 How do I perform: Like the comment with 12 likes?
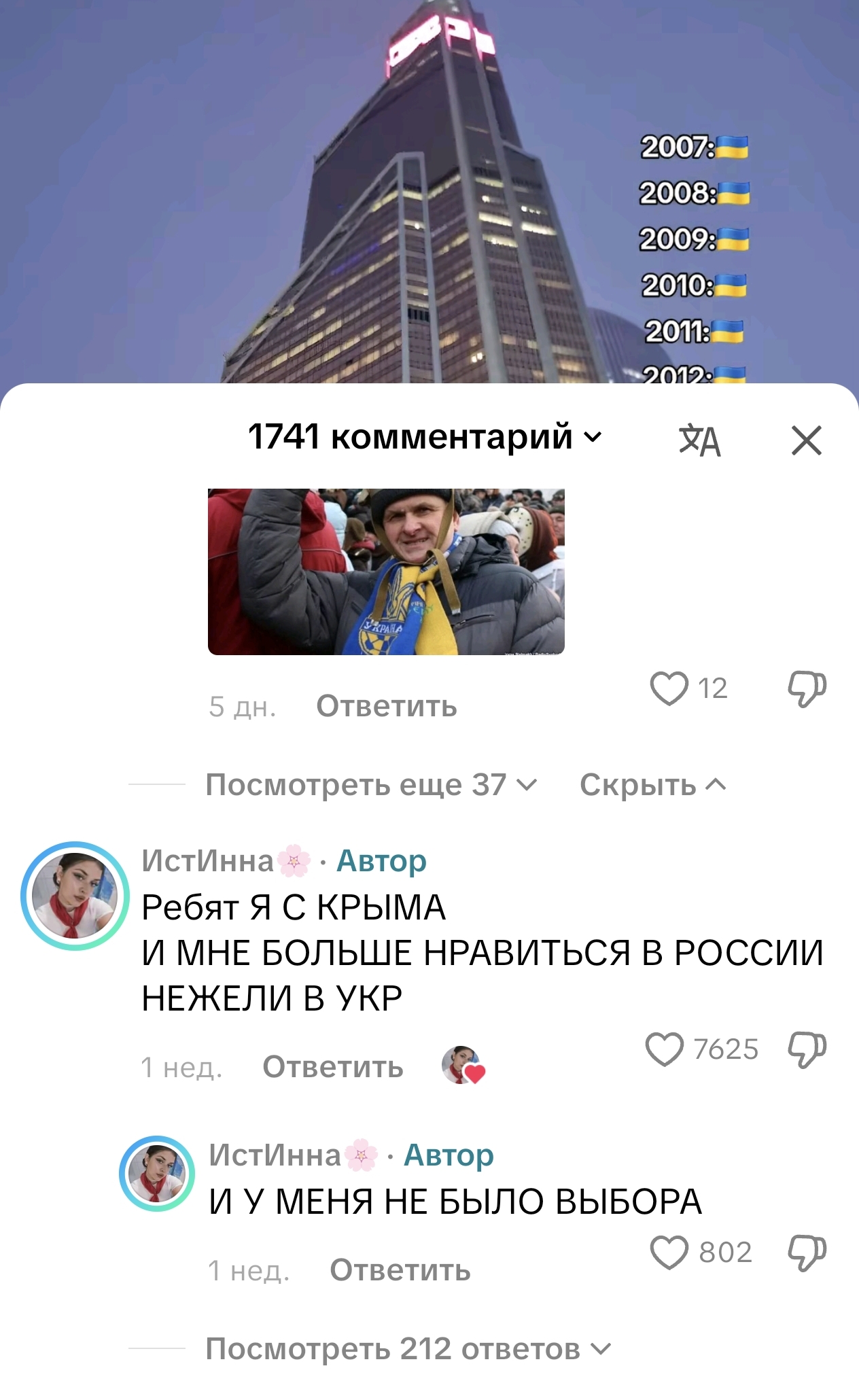669,688
